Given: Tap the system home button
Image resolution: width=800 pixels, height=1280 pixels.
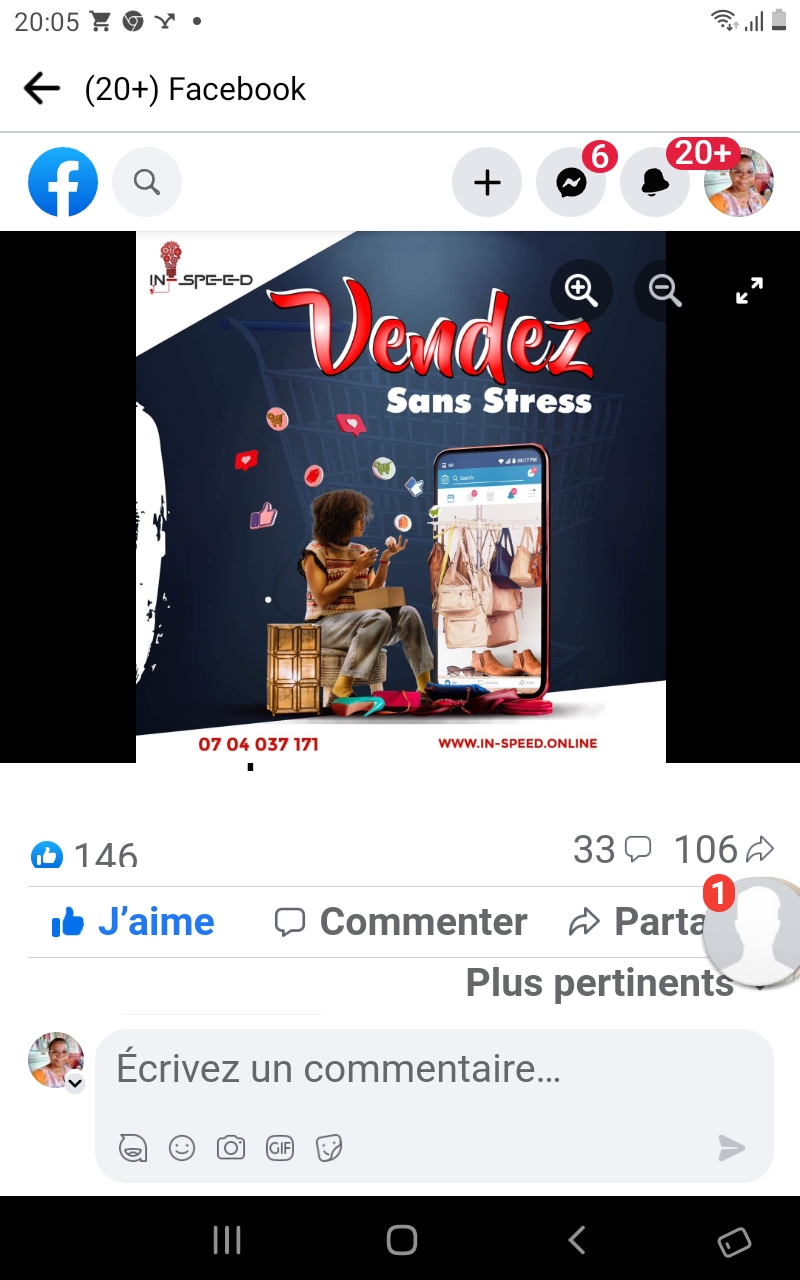Looking at the screenshot, I should click(x=402, y=1240).
